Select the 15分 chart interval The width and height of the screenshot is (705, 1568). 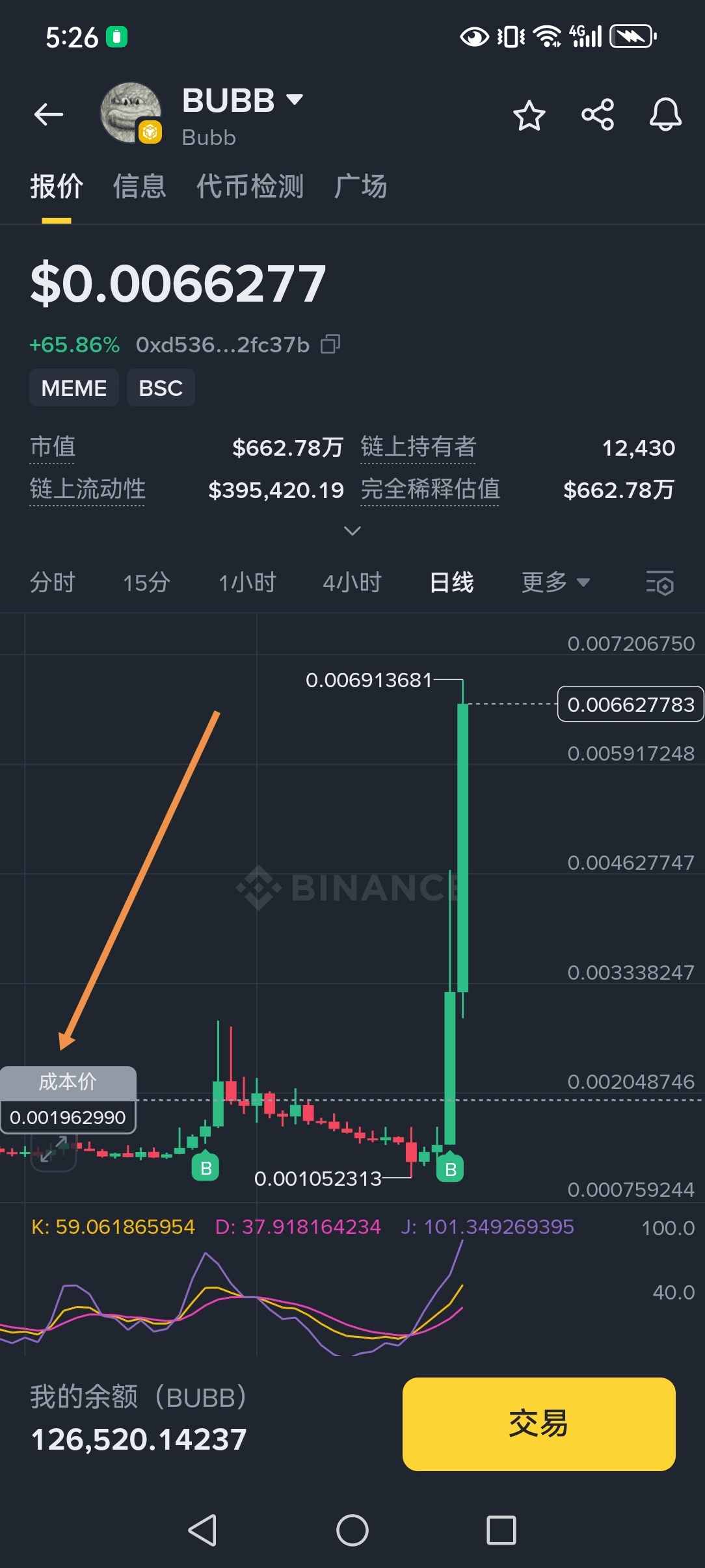click(x=146, y=582)
